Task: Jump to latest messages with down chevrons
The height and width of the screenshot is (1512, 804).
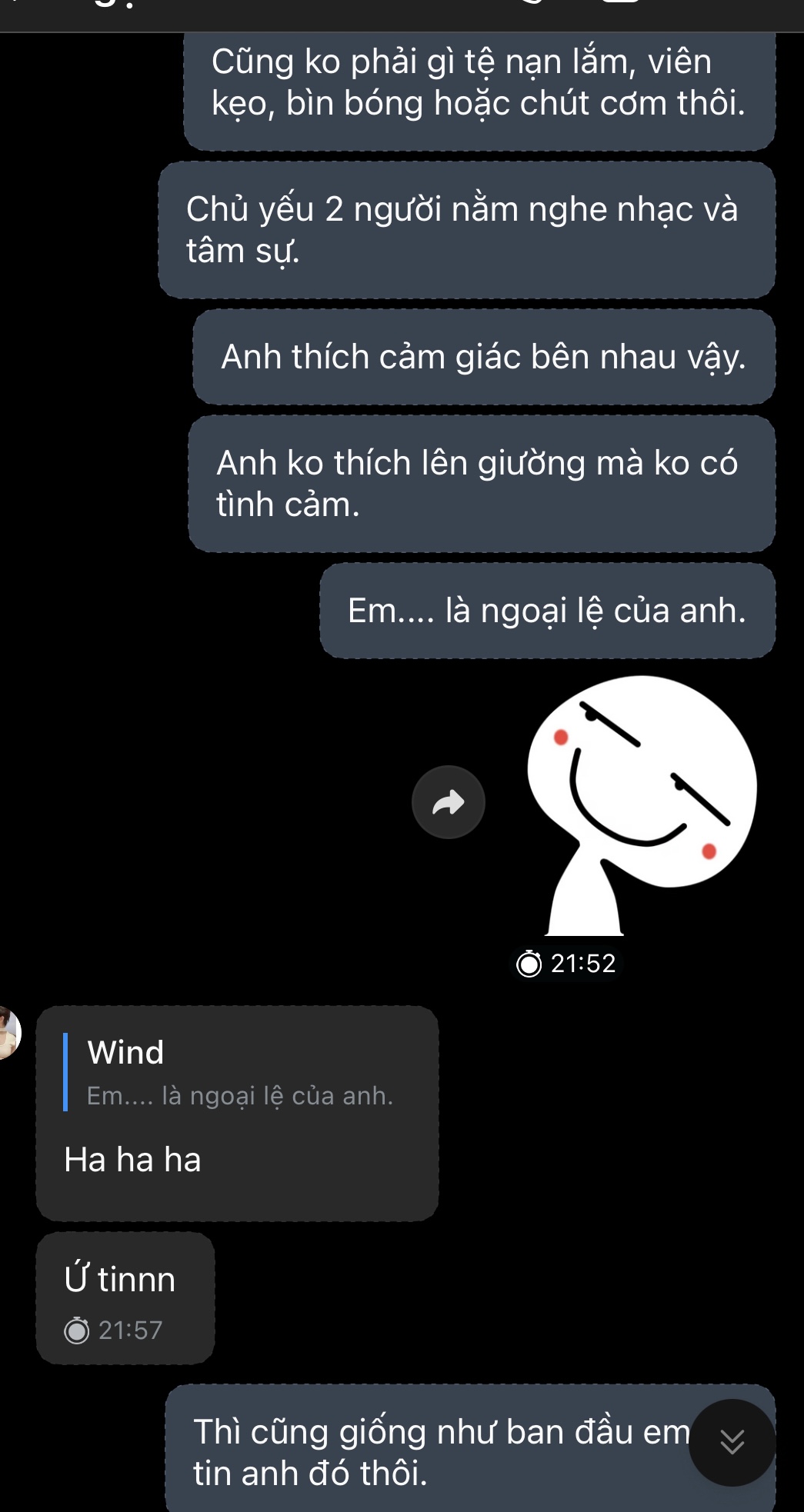Action: pyautogui.click(x=732, y=1442)
